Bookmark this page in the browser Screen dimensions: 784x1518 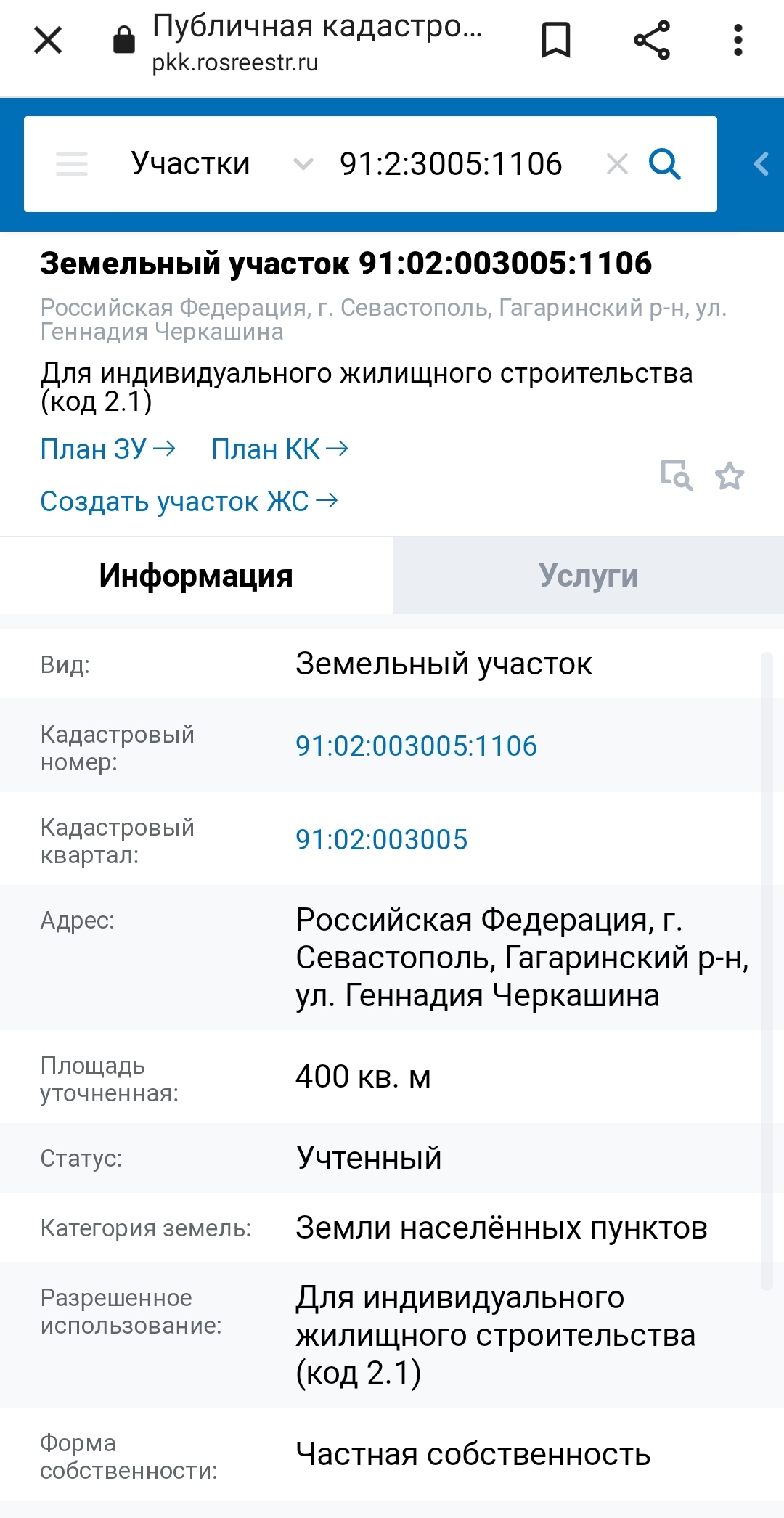click(556, 40)
